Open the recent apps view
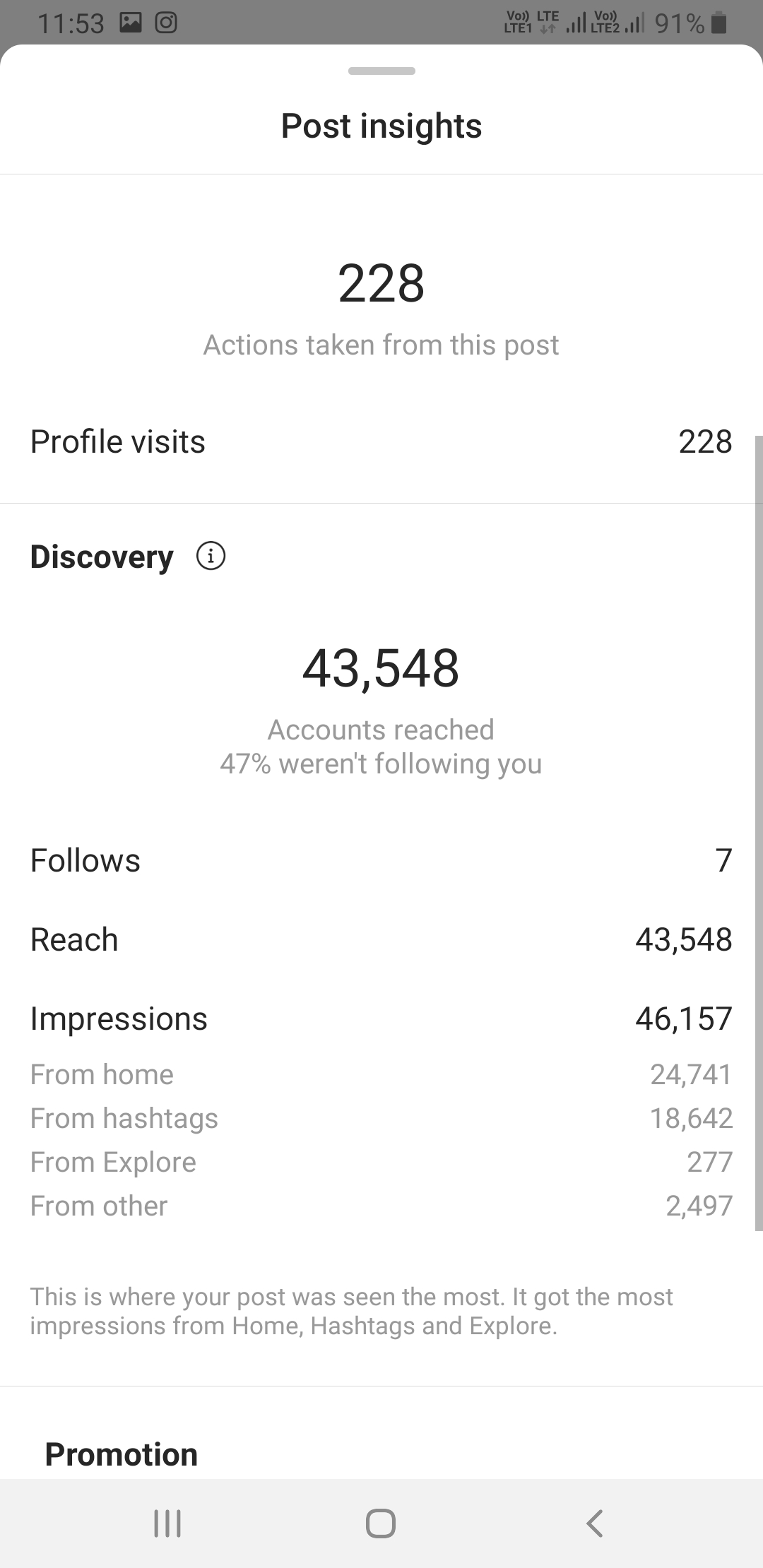The height and width of the screenshot is (1568, 763). [x=167, y=1524]
